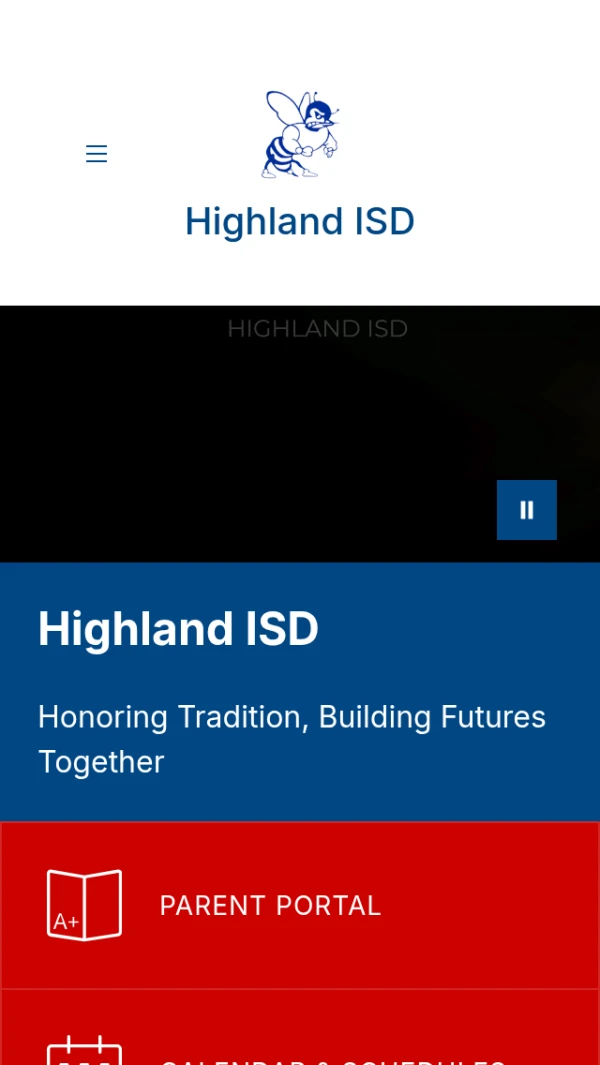Tap the Highland ISD header title
Viewport: 600px width, 1065px height.
[x=300, y=221]
